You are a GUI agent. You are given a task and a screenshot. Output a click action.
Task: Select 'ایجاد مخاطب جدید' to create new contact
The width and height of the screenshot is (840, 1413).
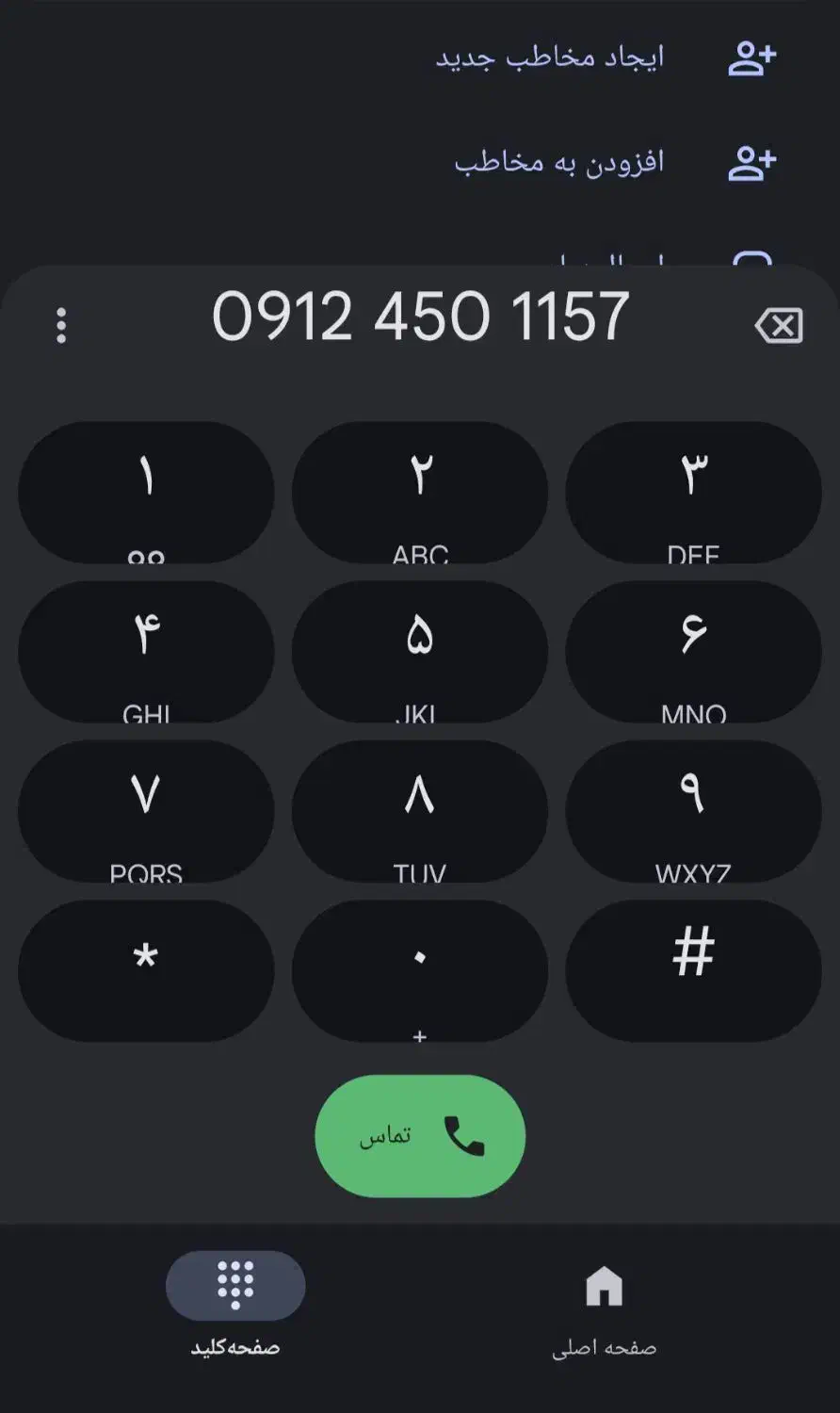[556, 58]
